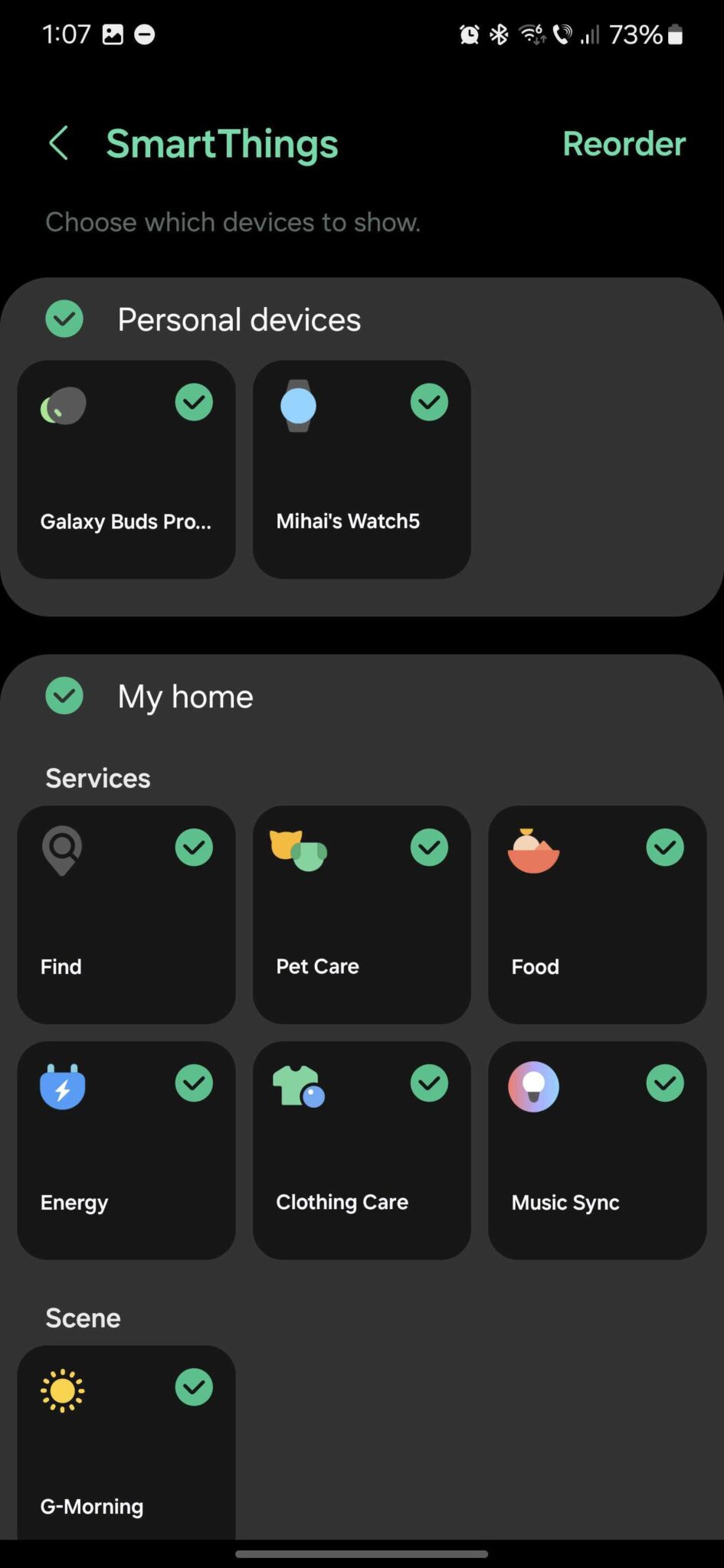Select the Find location pin icon

click(61, 850)
